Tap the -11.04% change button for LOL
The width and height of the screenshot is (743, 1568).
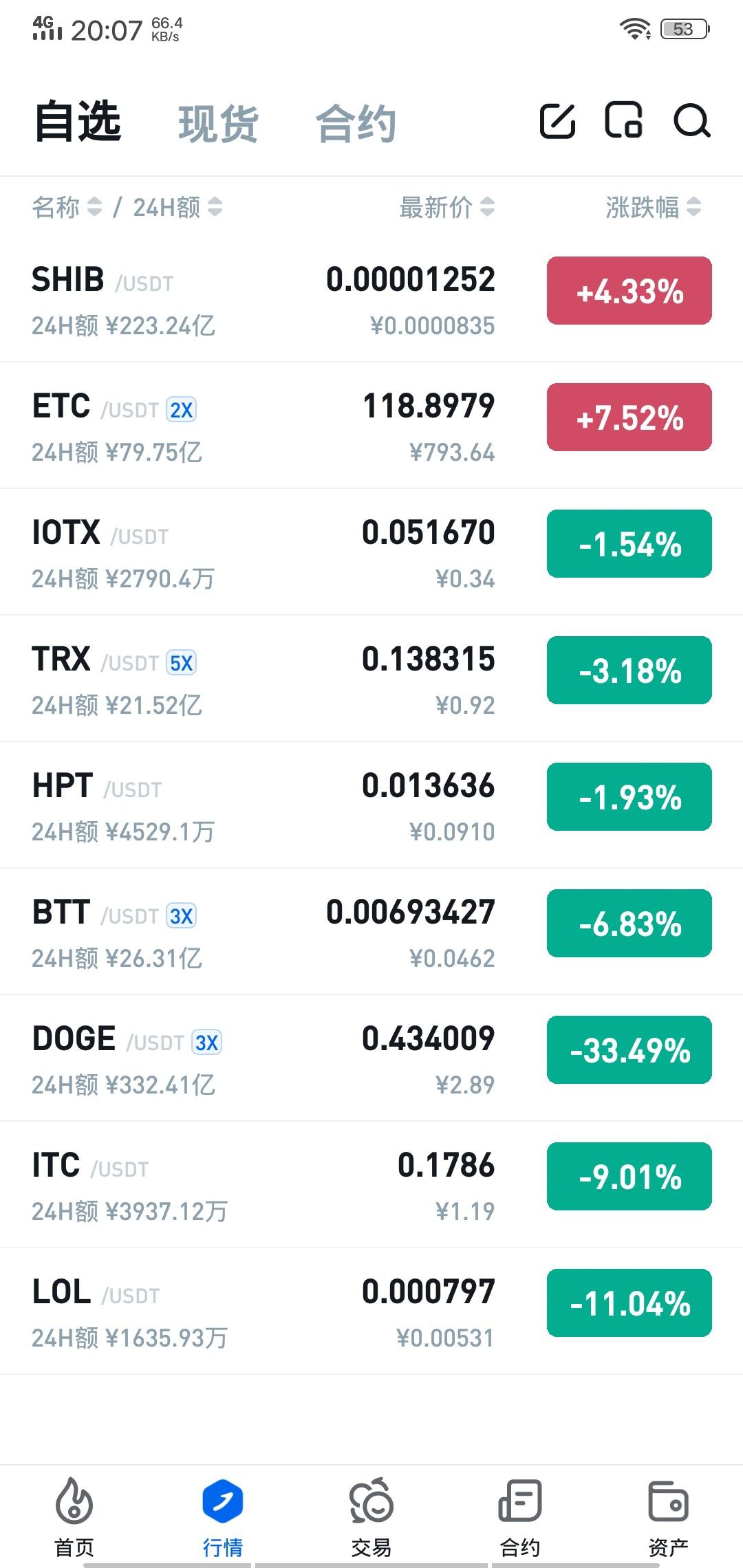pyautogui.click(x=629, y=1303)
